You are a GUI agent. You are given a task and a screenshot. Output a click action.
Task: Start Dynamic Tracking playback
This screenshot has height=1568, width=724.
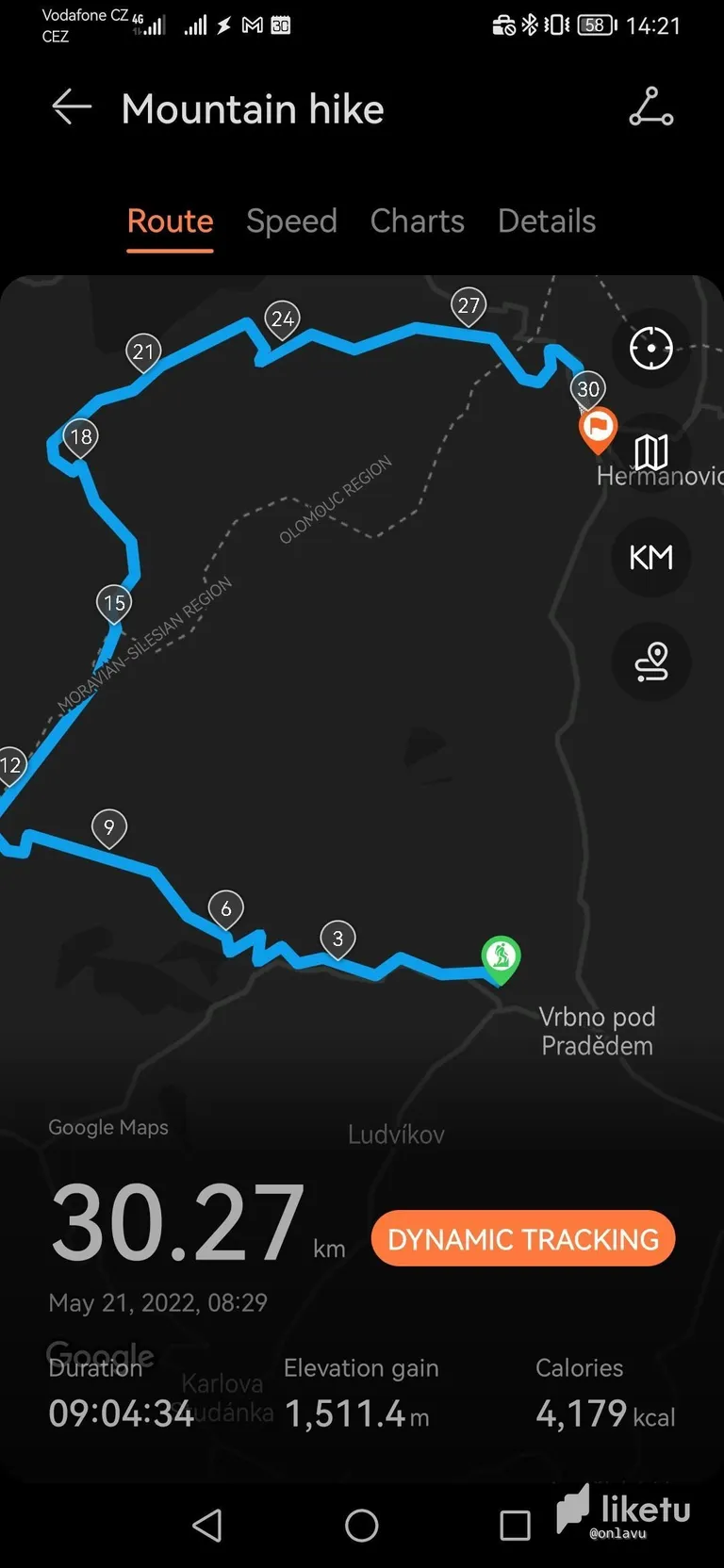pyautogui.click(x=523, y=1238)
